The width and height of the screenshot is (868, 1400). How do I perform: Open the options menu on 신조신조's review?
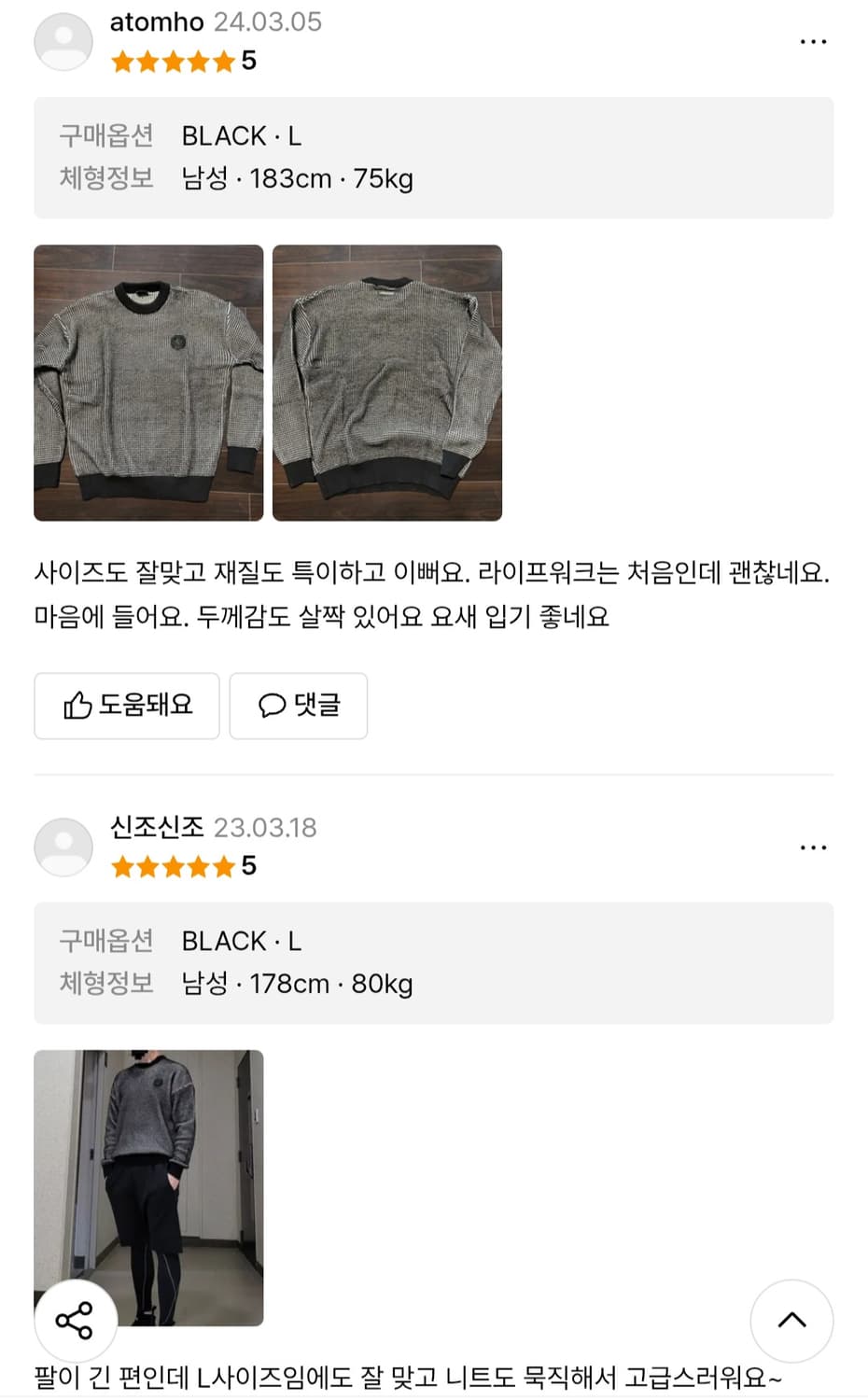[x=814, y=846]
